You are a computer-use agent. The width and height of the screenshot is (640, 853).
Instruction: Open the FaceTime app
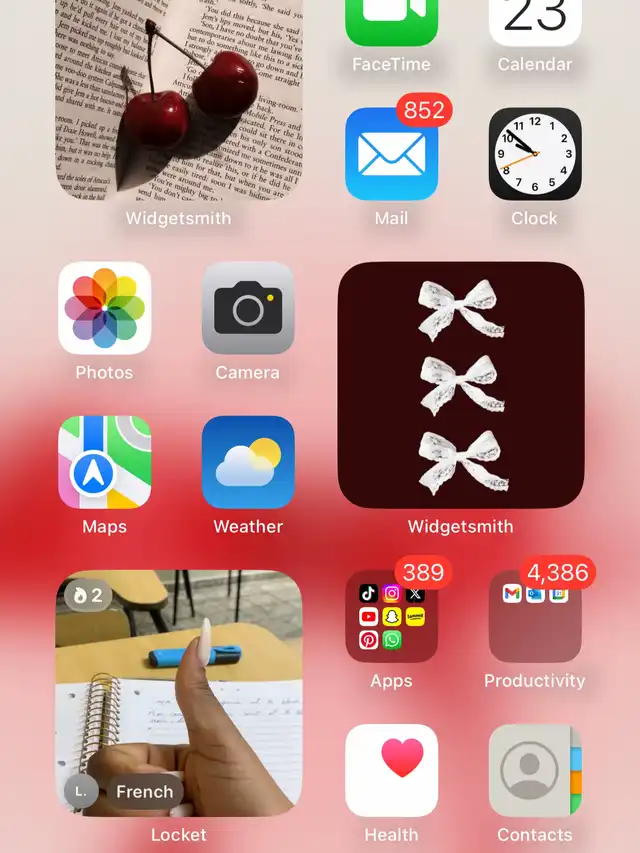click(x=391, y=22)
